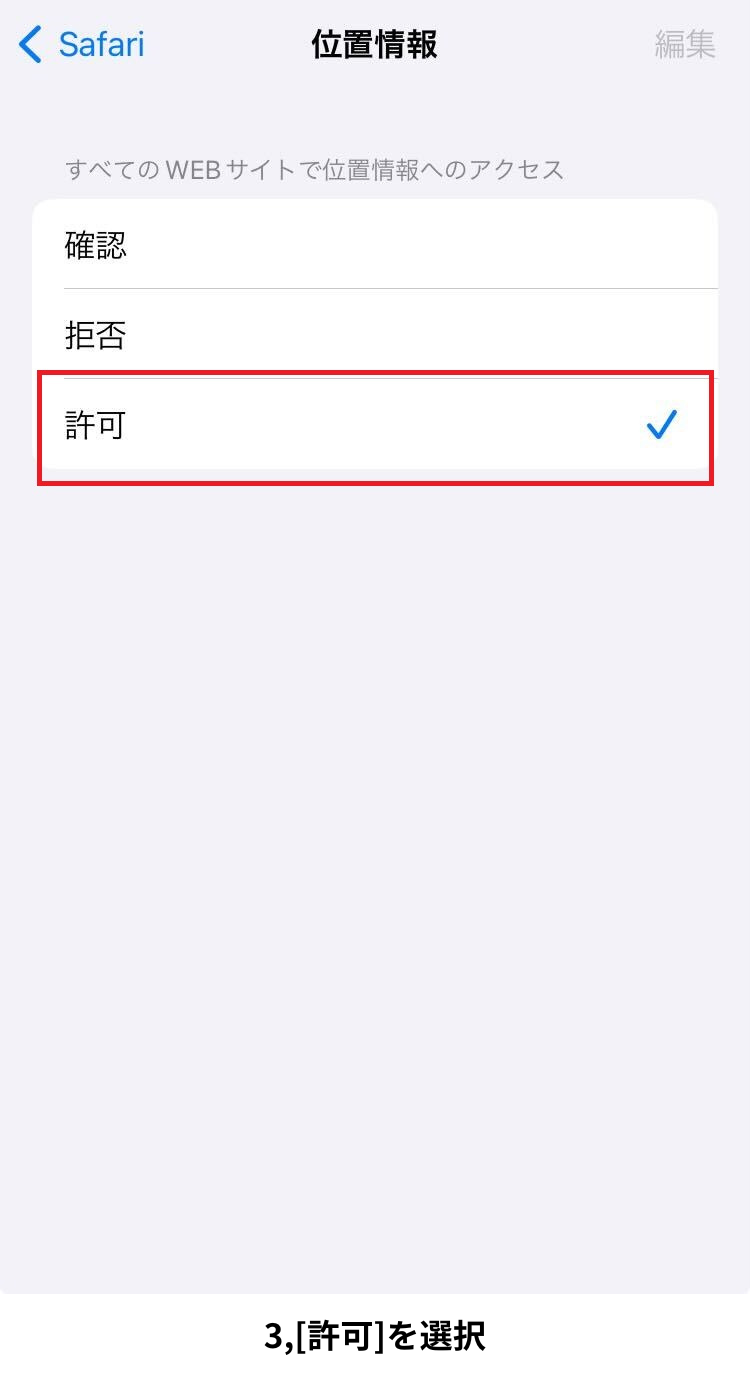This screenshot has height=1400, width=750.
Task: Select 許可 to allow location
Action: click(x=375, y=426)
